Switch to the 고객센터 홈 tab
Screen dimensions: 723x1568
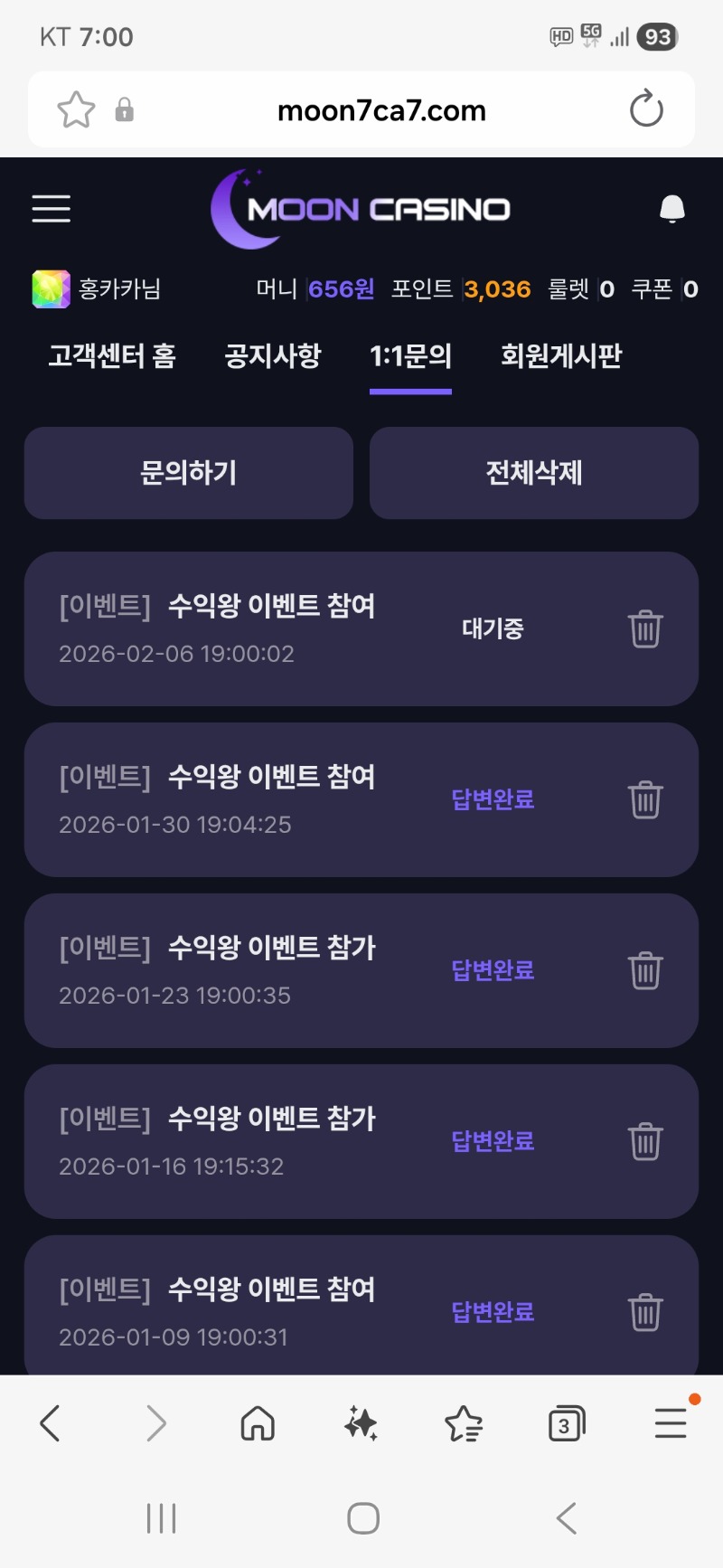(x=112, y=356)
